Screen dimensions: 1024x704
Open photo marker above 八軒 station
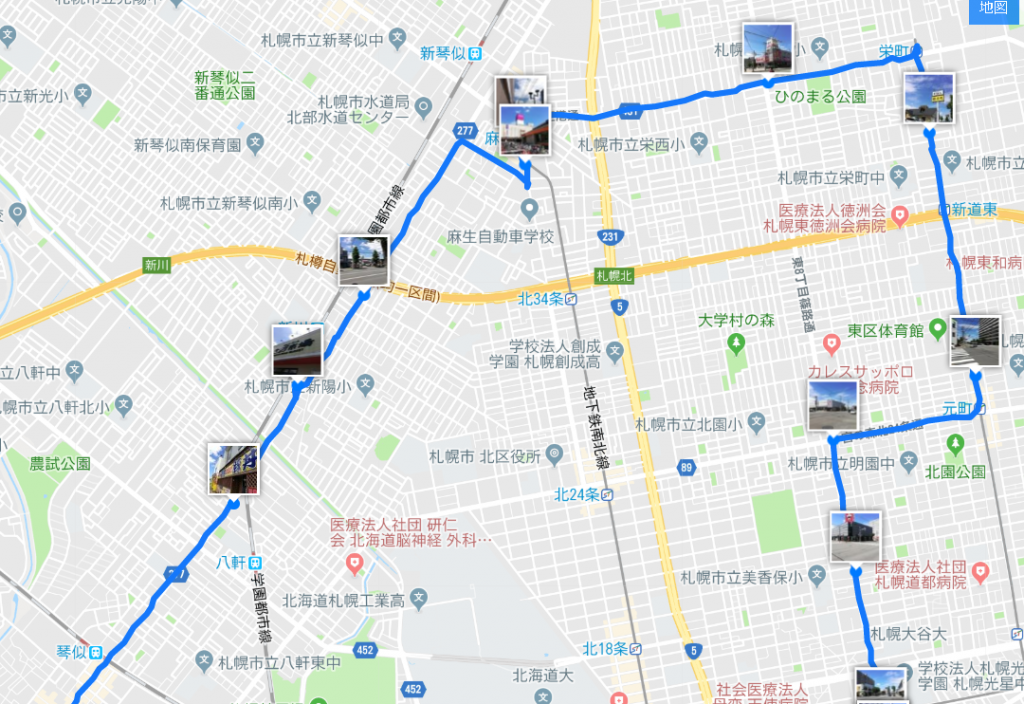tap(233, 468)
